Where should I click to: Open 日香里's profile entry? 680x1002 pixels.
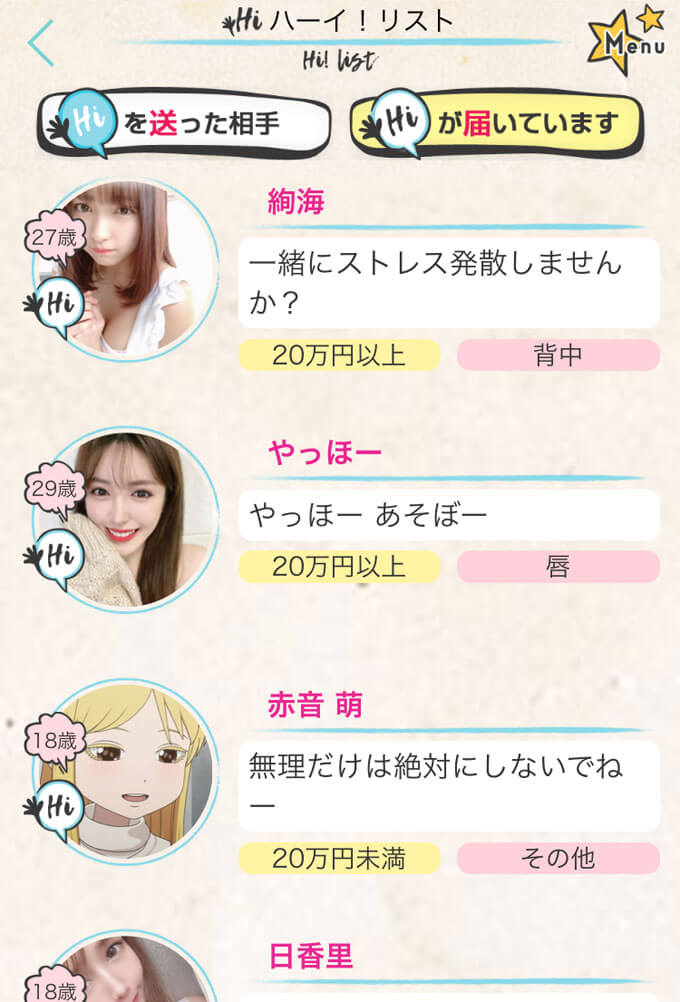(x=311, y=957)
